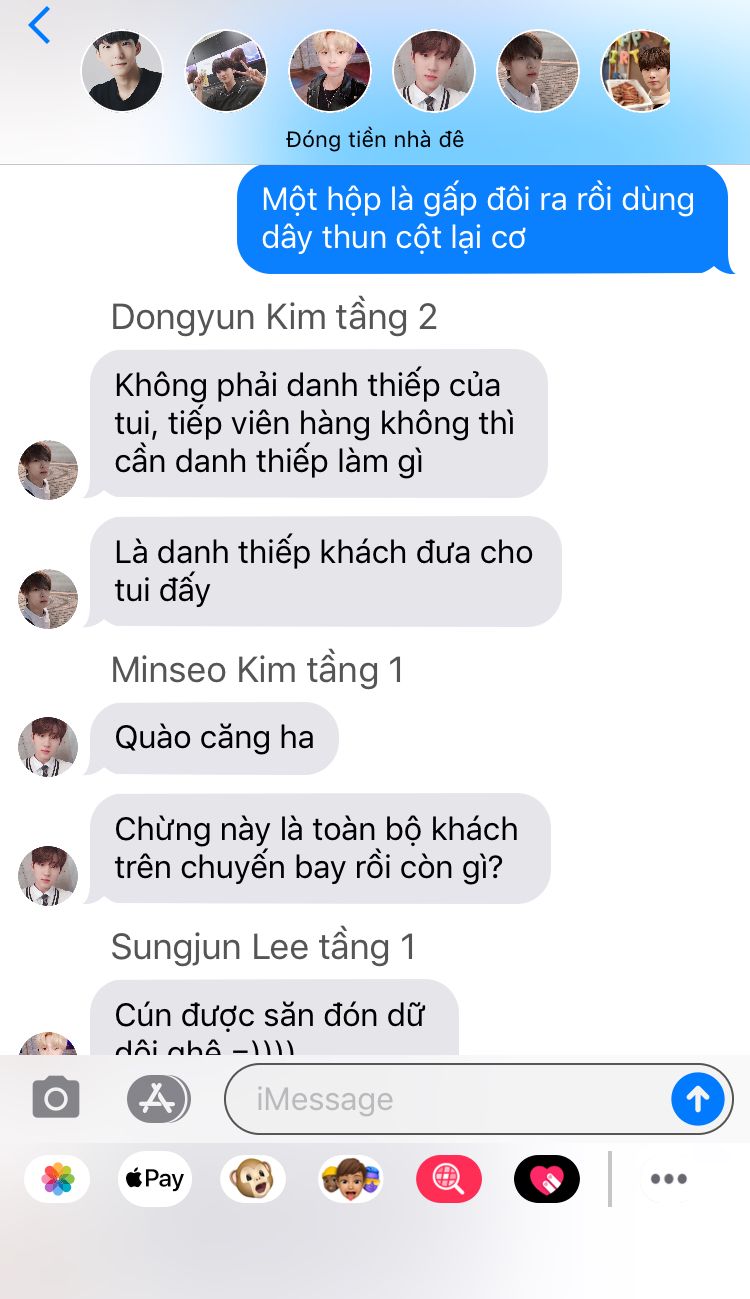Open the images search app
The image size is (750, 1299).
[x=449, y=1179]
